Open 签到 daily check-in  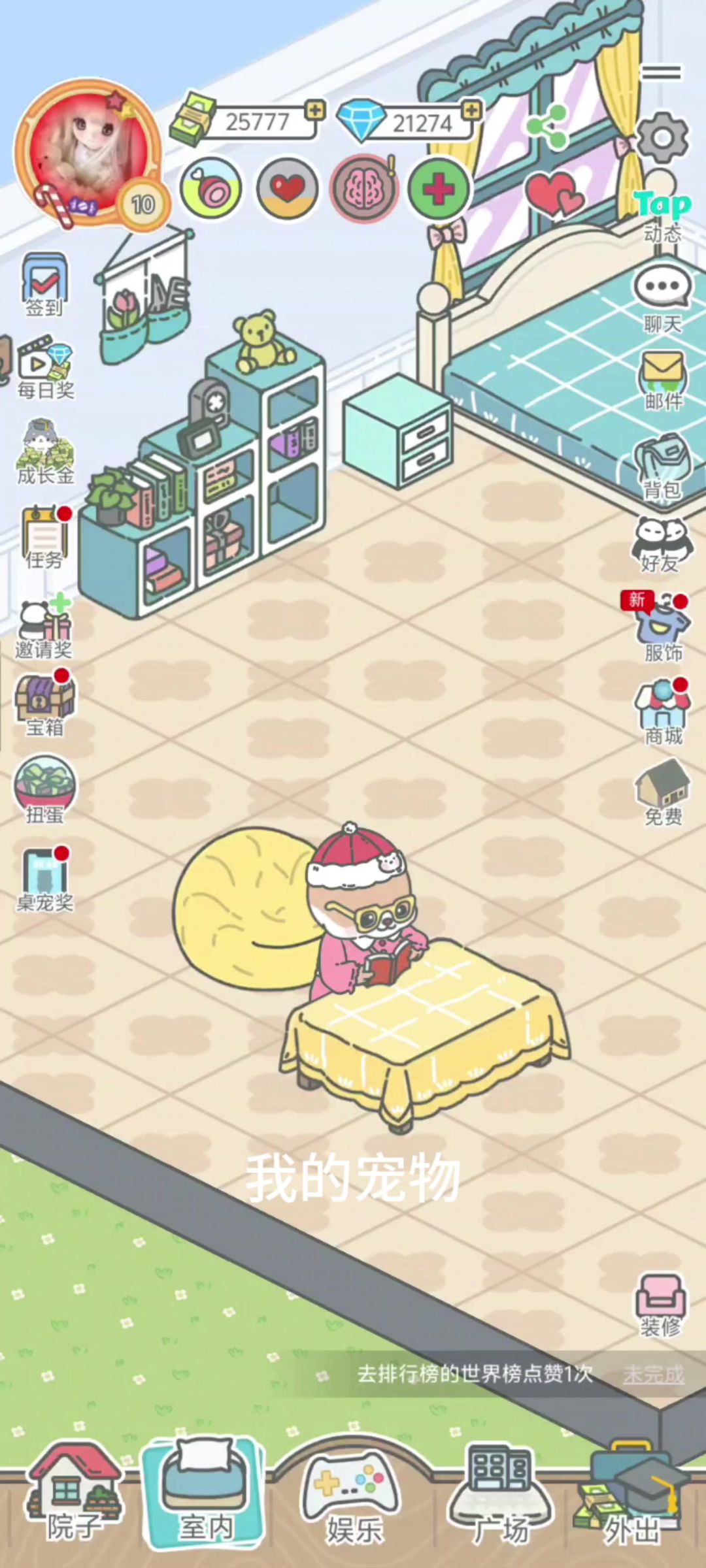tap(44, 284)
